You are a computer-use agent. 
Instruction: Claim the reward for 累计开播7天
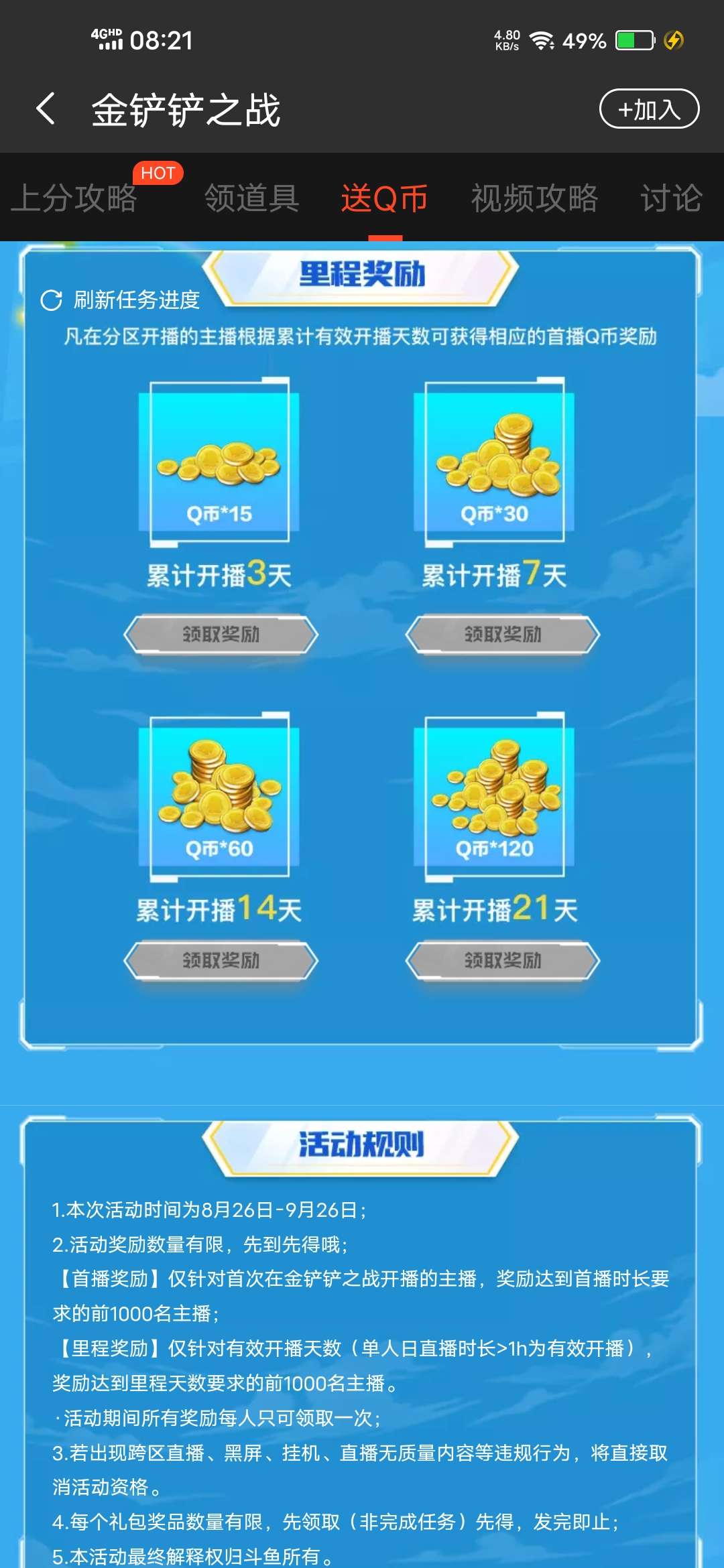pos(502,634)
